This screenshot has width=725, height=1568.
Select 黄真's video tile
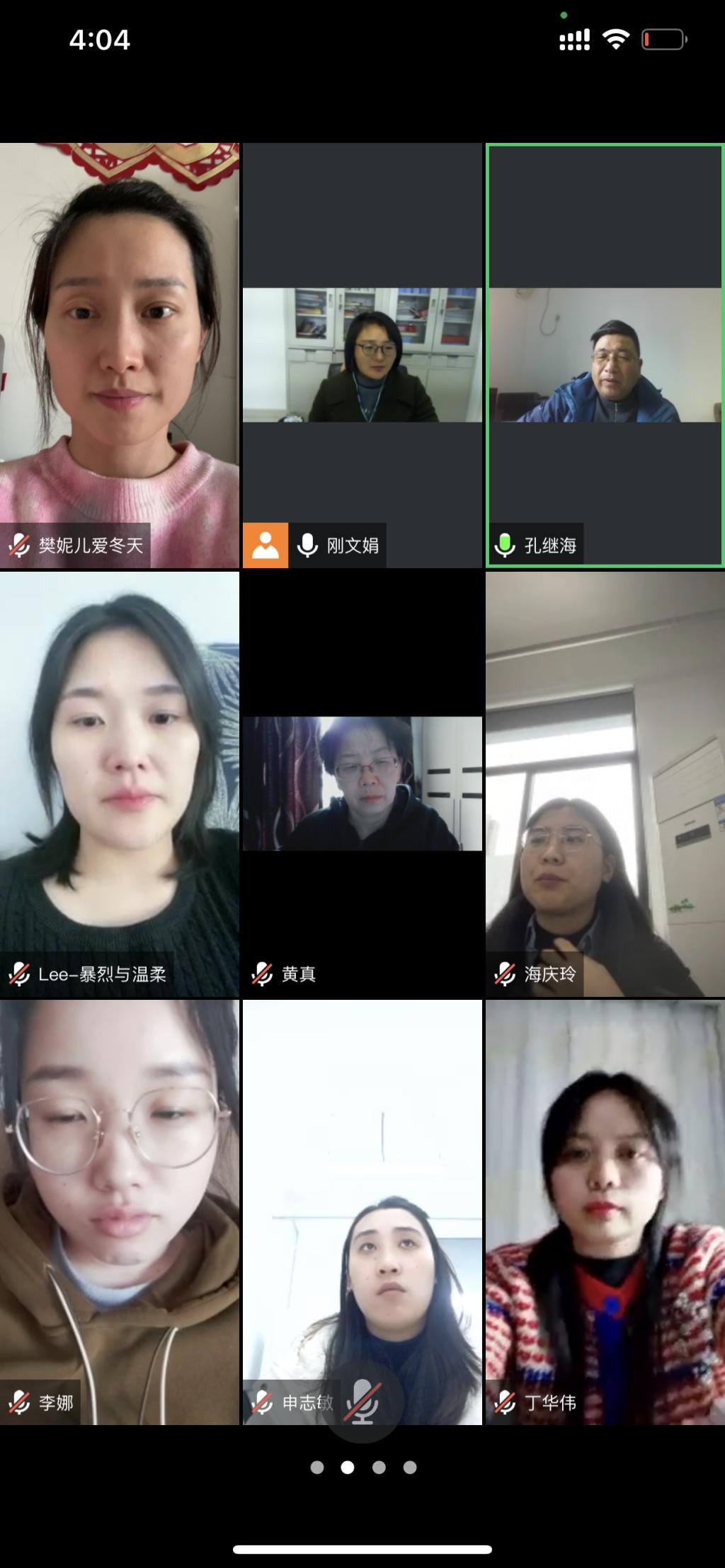(362, 784)
